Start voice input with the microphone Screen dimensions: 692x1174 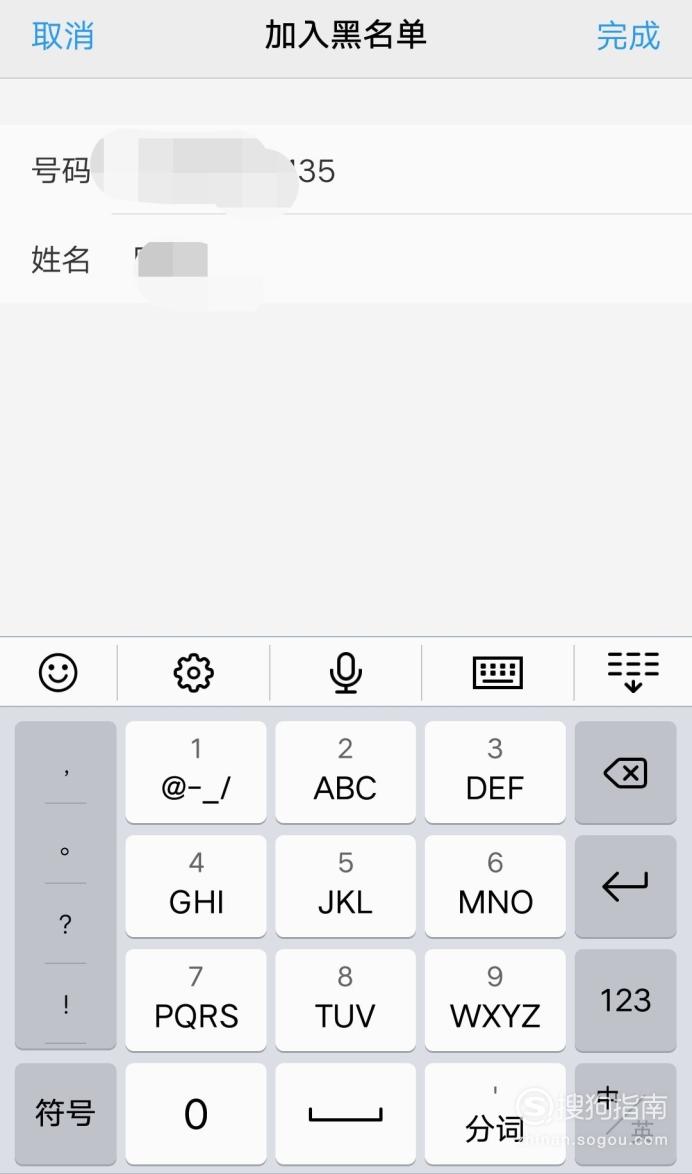click(x=345, y=672)
